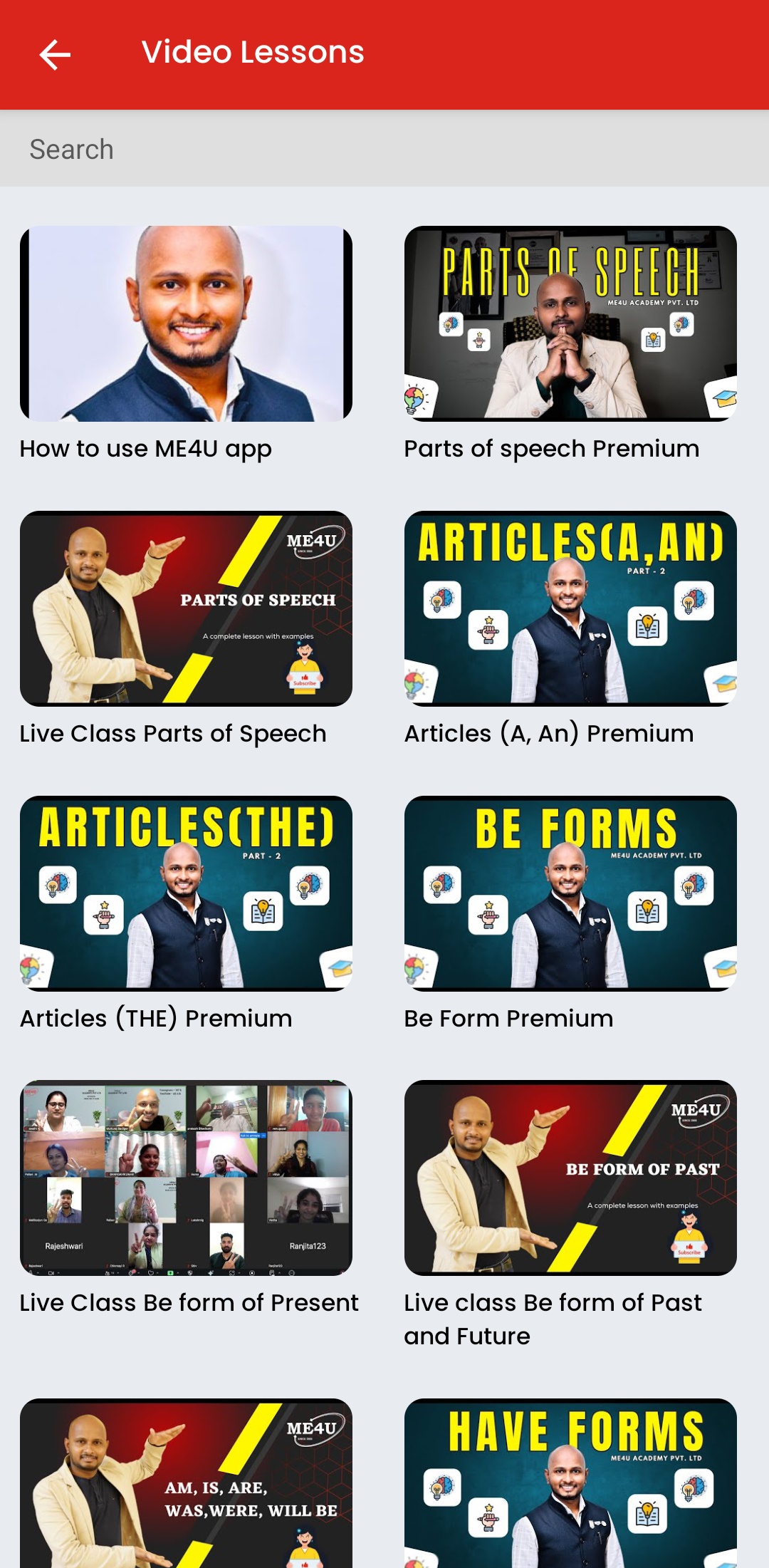Go back using the back arrow
Image resolution: width=769 pixels, height=1568 pixels.
54,53
